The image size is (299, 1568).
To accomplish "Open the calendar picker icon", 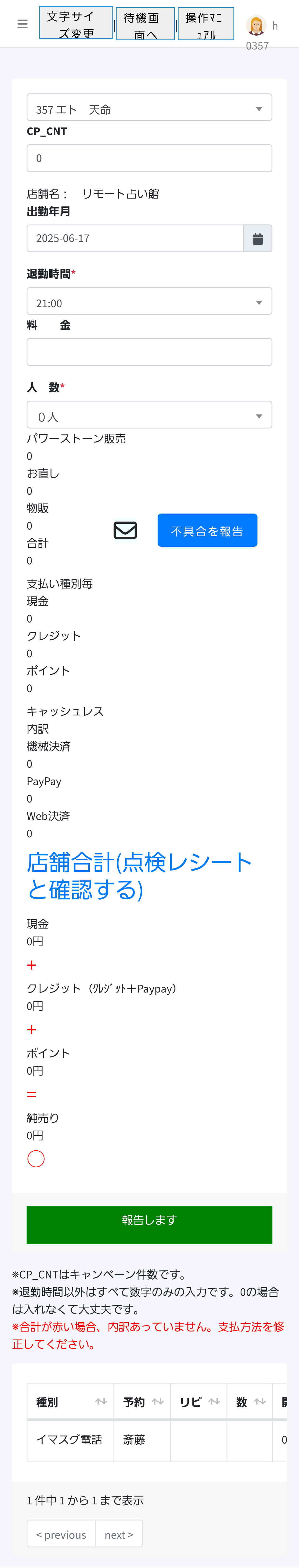I will (x=257, y=238).
